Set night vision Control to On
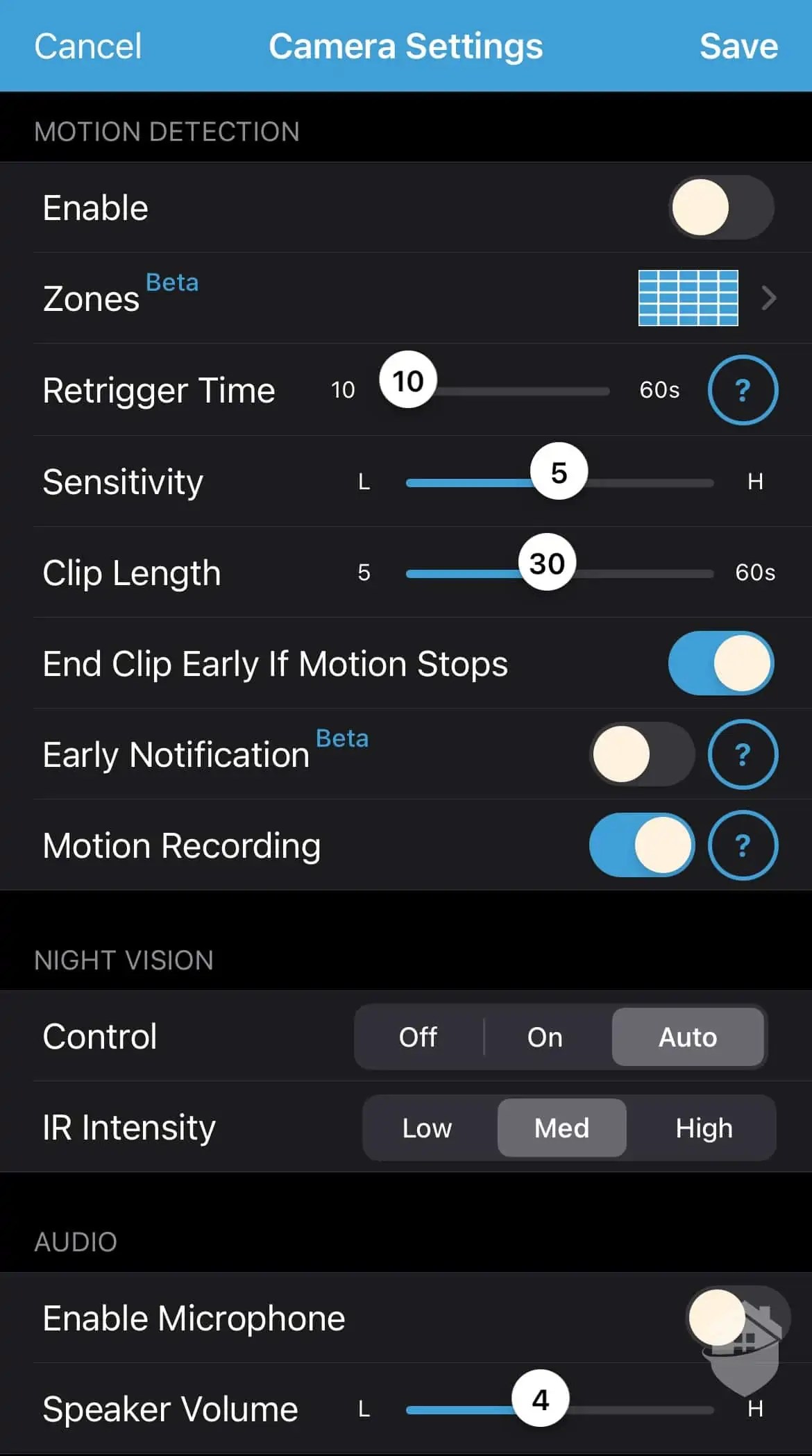This screenshot has width=812, height=1456. click(x=545, y=1037)
